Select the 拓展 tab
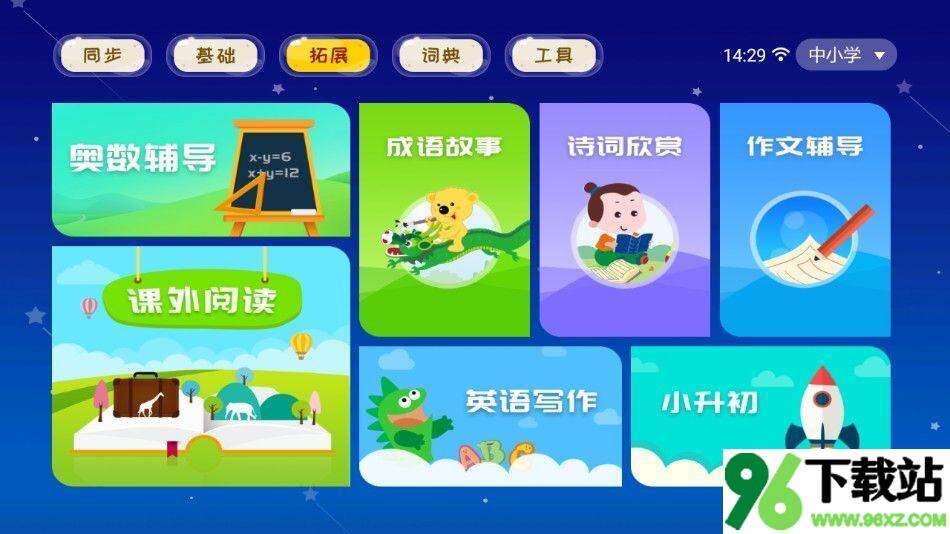 (328, 55)
